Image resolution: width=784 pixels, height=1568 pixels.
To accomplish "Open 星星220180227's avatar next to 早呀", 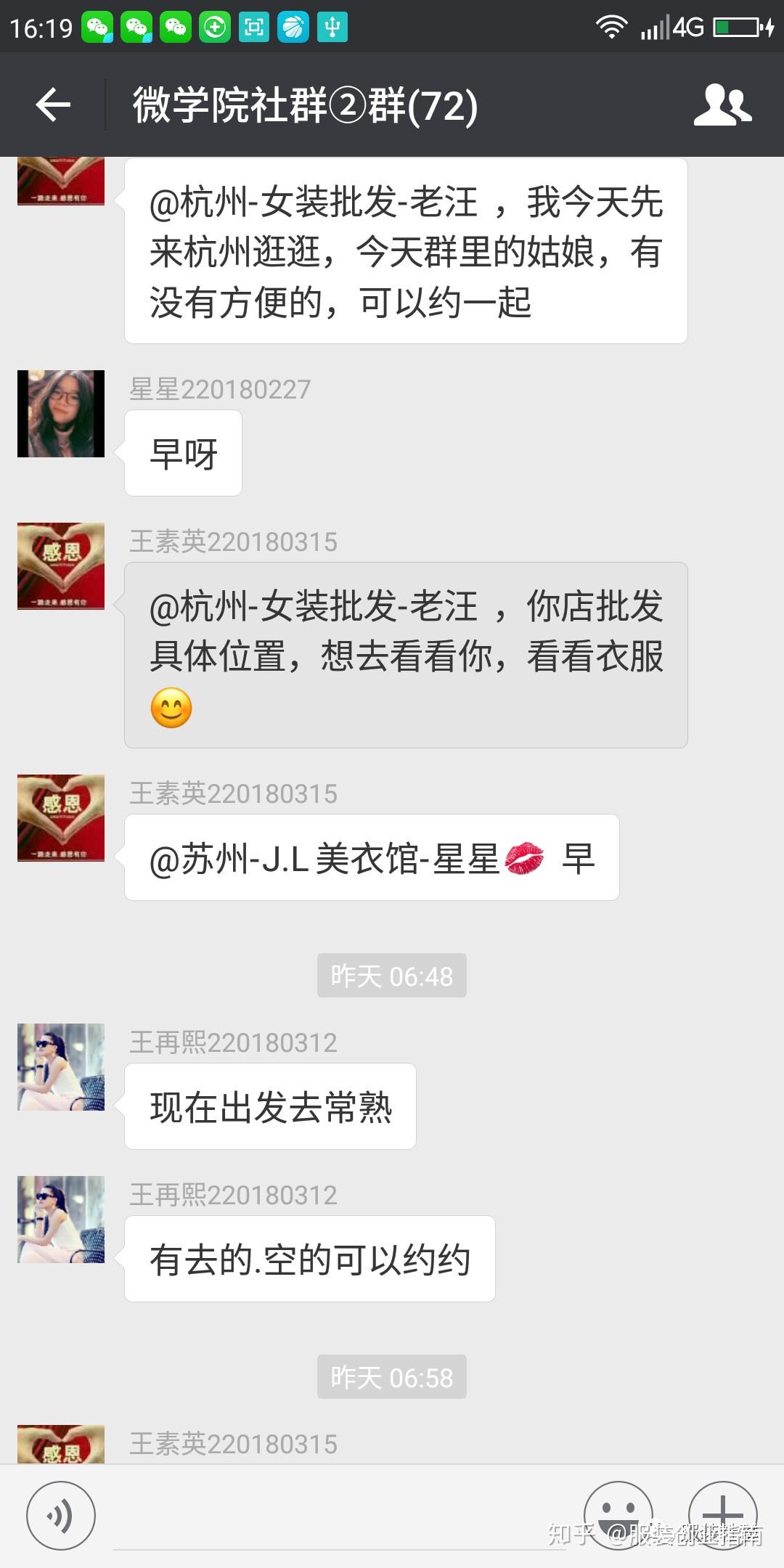I will (61, 414).
